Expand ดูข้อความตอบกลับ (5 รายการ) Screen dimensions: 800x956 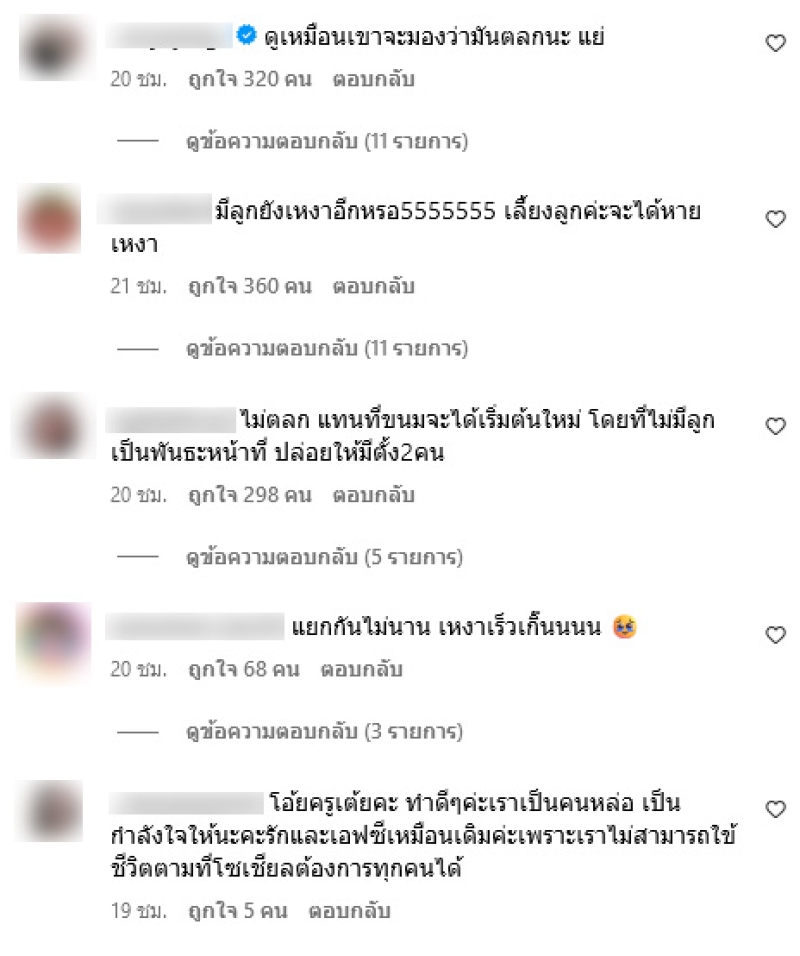323,557
